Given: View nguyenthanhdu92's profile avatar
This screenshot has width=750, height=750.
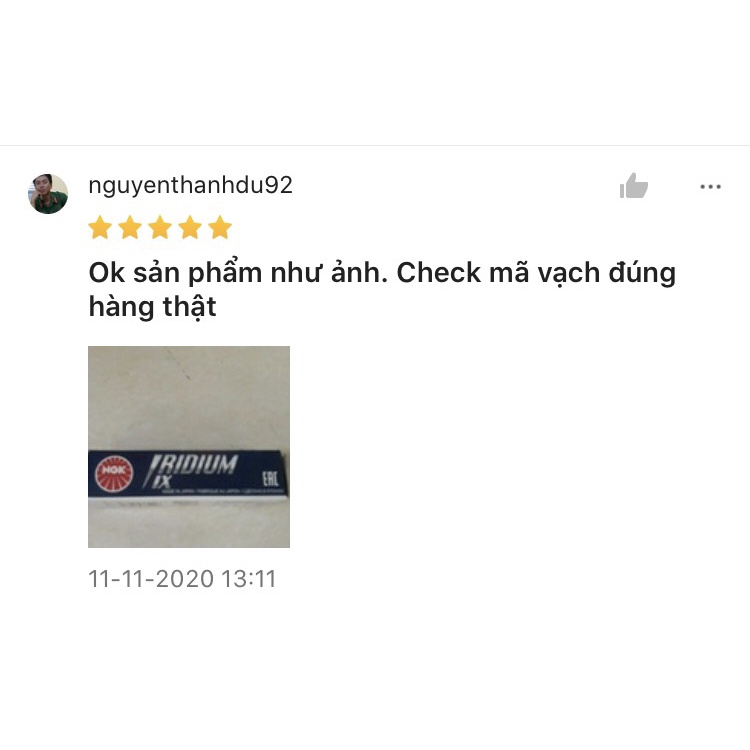Looking at the screenshot, I should click(x=48, y=194).
